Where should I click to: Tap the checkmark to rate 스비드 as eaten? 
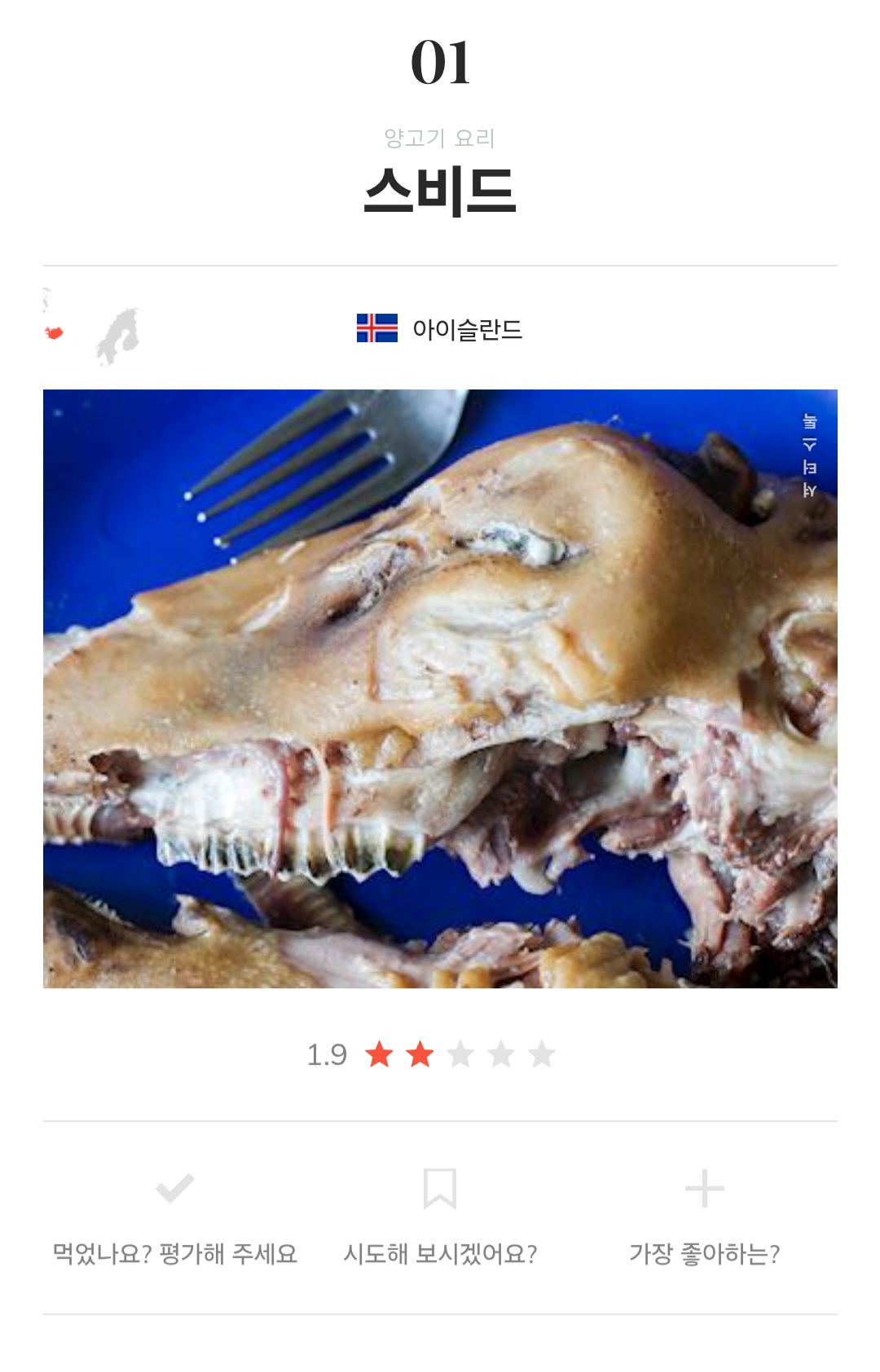pos(174,1189)
